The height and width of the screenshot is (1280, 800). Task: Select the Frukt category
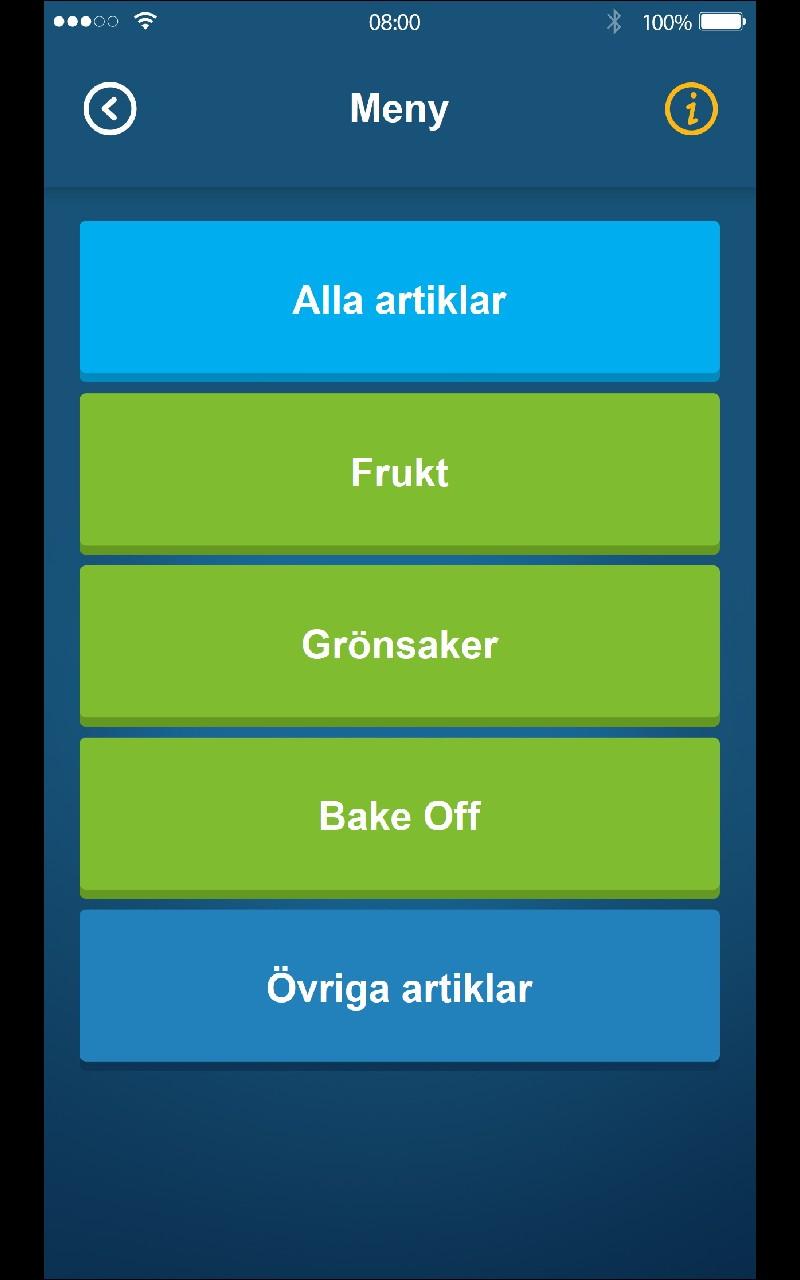coord(400,473)
